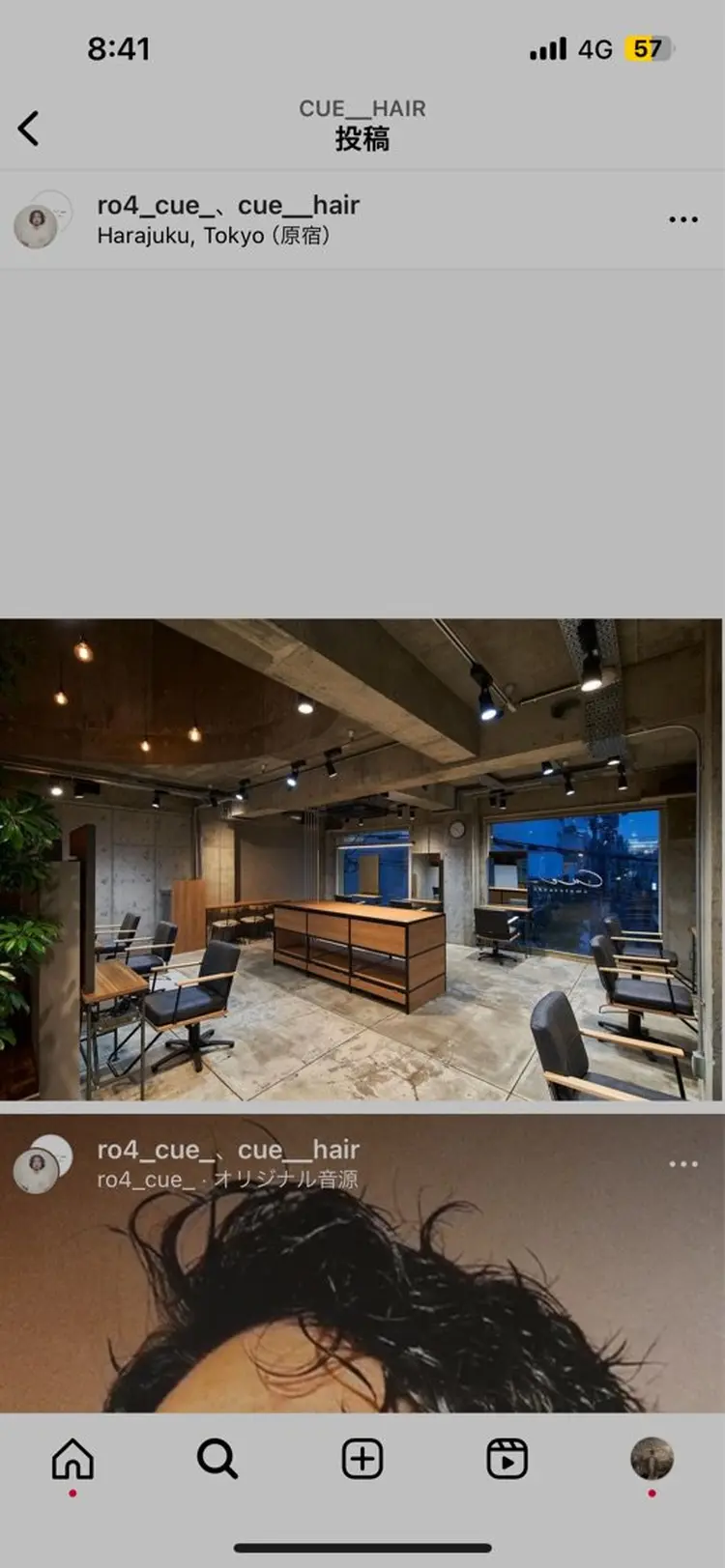The height and width of the screenshot is (1568, 725).
Task: Create a new post
Action: pos(362,1459)
